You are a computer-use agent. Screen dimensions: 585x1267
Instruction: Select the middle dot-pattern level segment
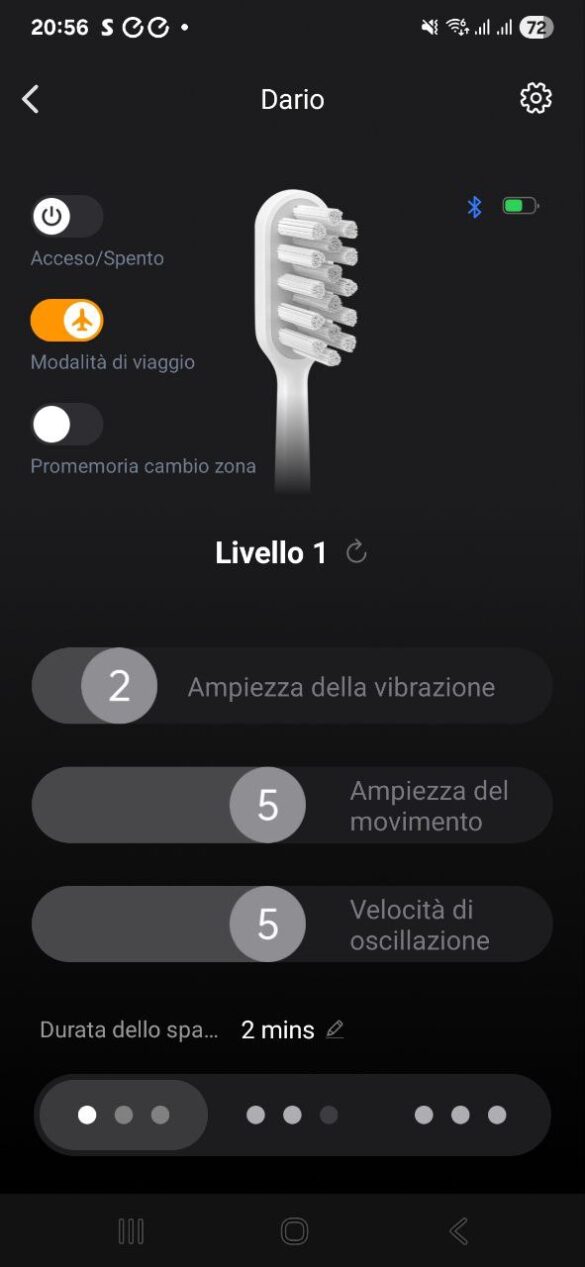click(292, 1114)
